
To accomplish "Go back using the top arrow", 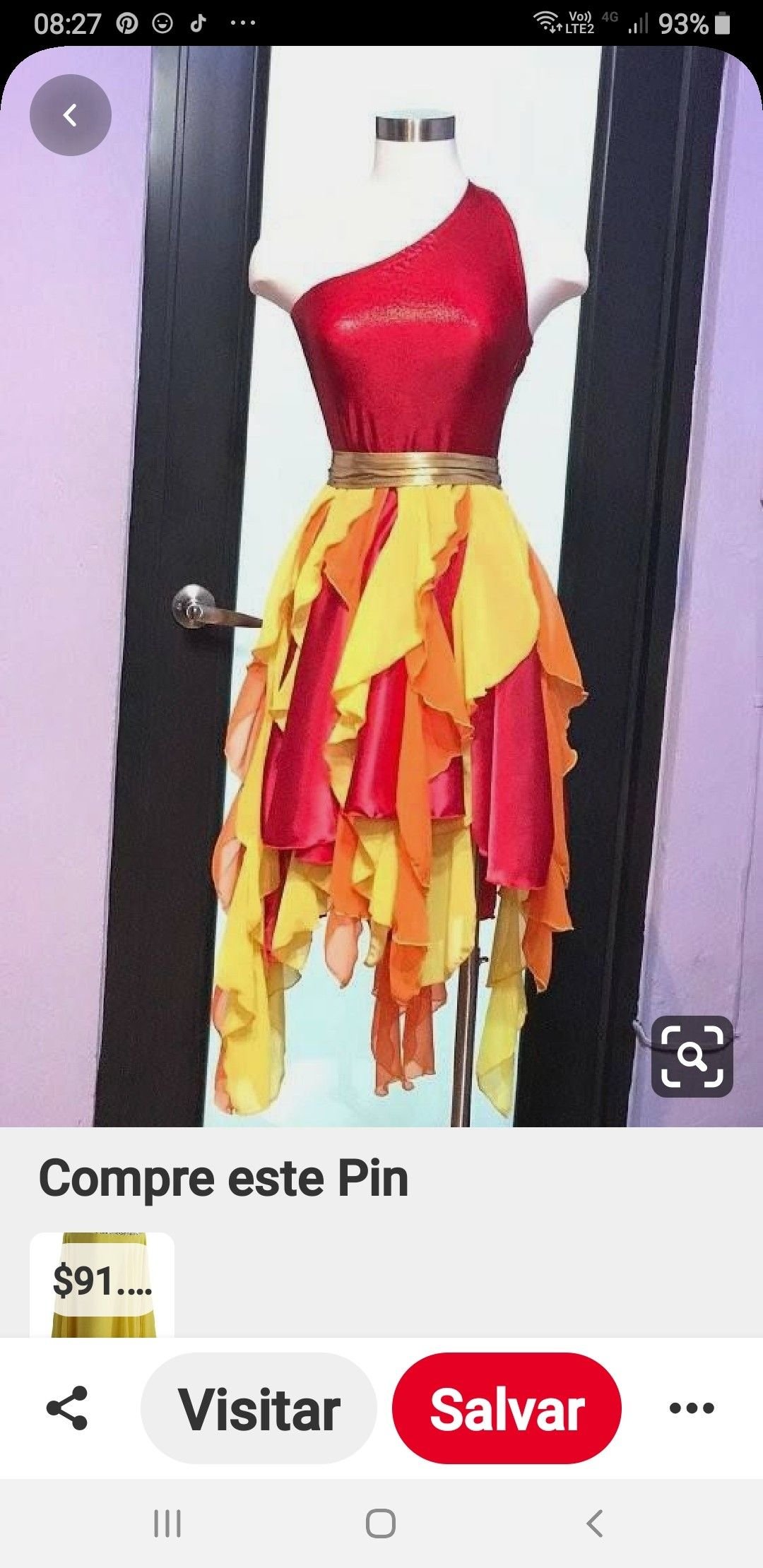I will coord(70,115).
